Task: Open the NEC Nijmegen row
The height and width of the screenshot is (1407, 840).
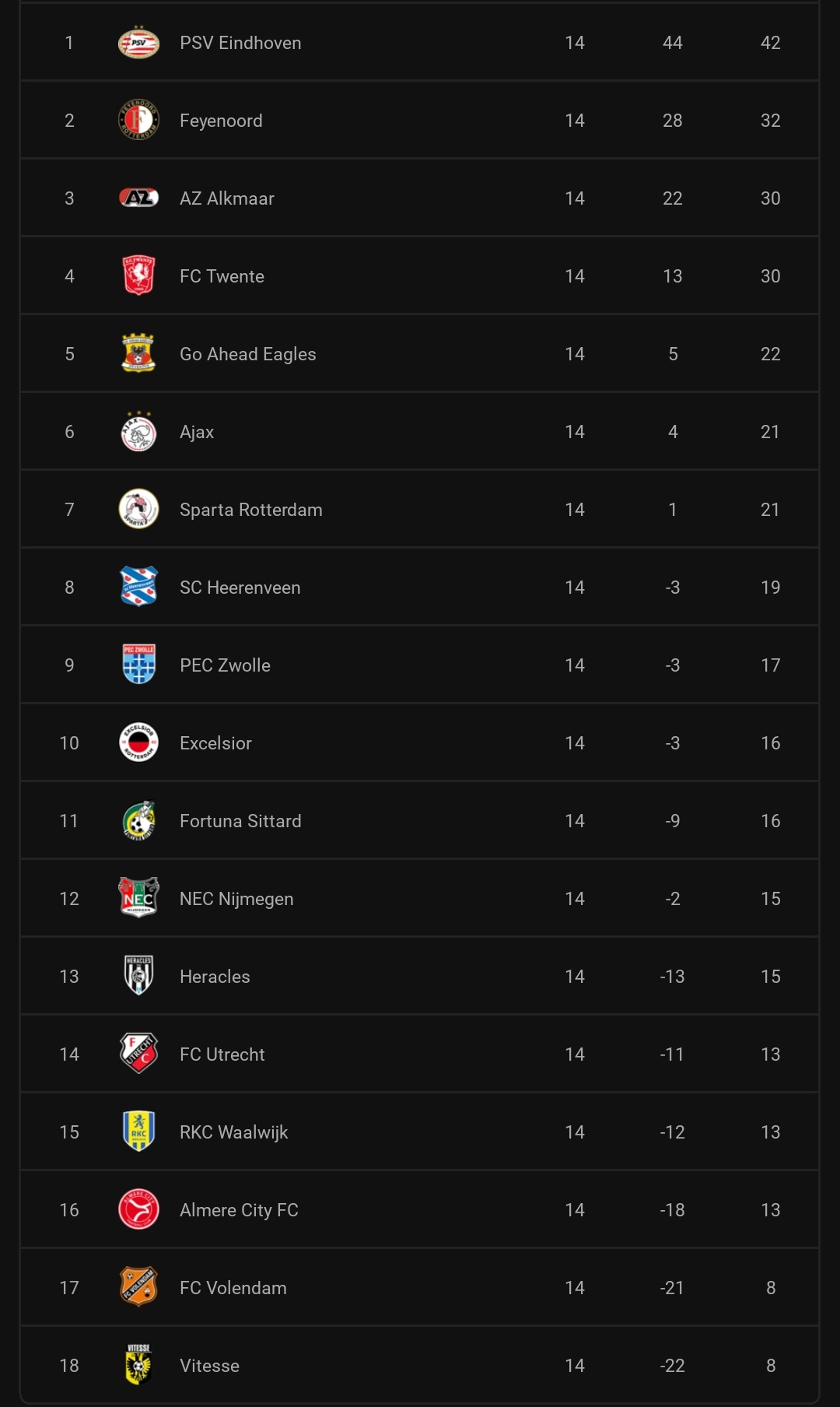Action: [x=419, y=899]
